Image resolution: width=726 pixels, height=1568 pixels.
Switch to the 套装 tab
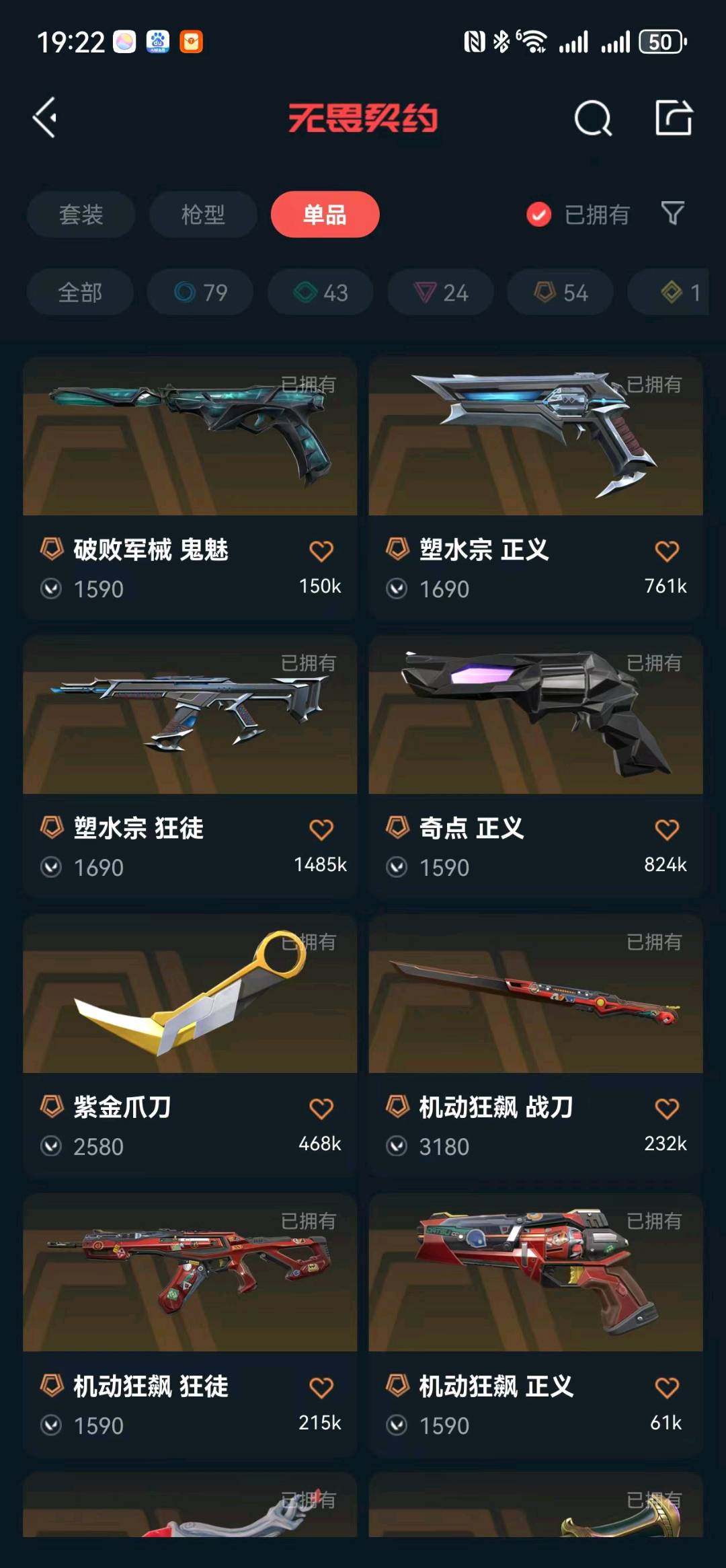pyautogui.click(x=81, y=215)
